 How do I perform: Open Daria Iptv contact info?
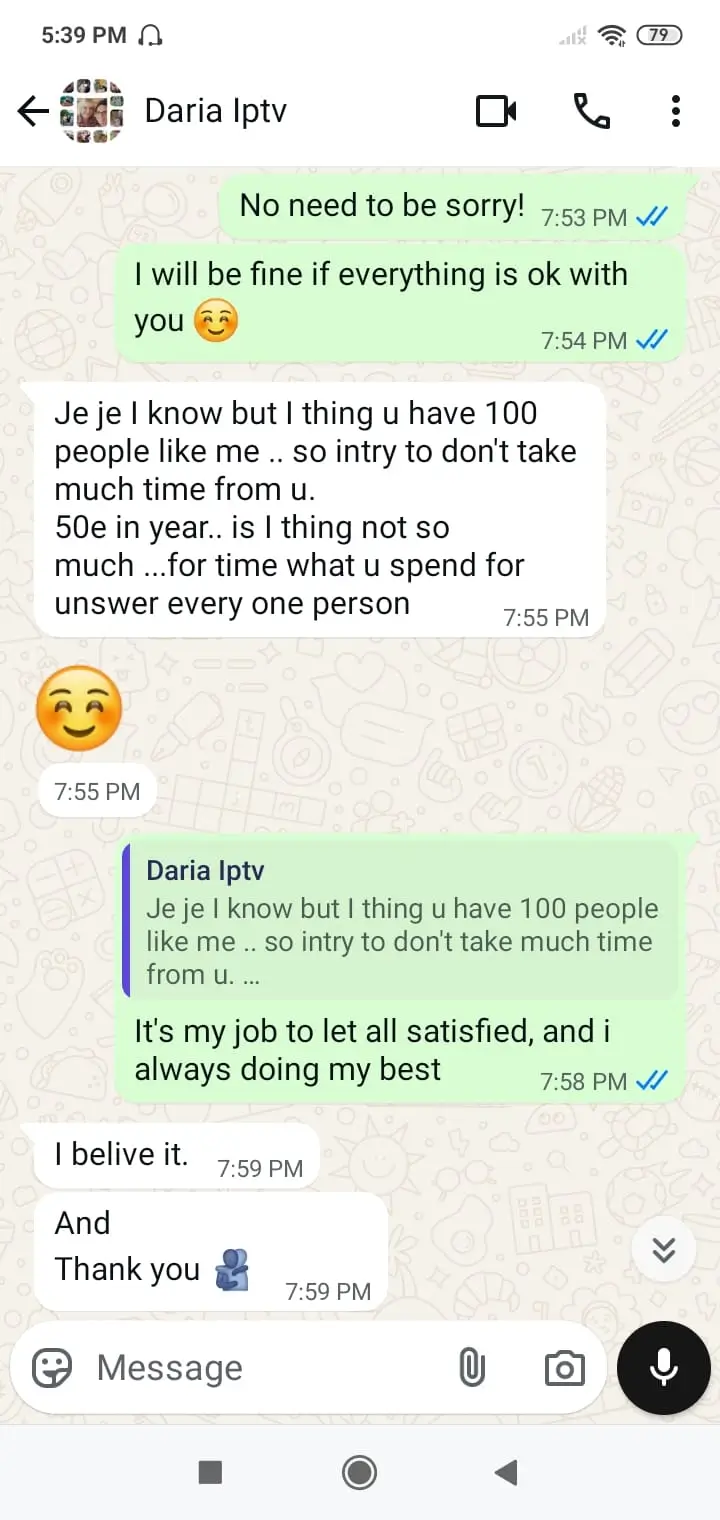(215, 111)
